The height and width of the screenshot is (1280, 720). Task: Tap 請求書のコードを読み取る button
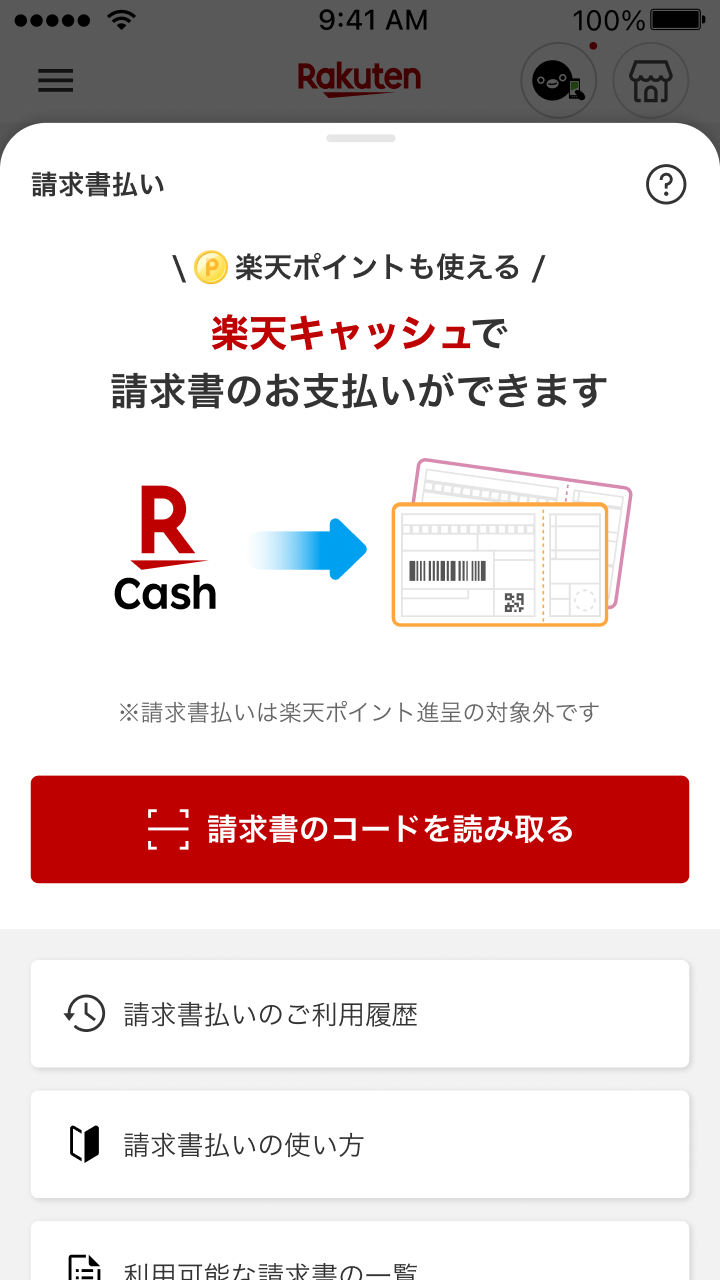(x=360, y=829)
